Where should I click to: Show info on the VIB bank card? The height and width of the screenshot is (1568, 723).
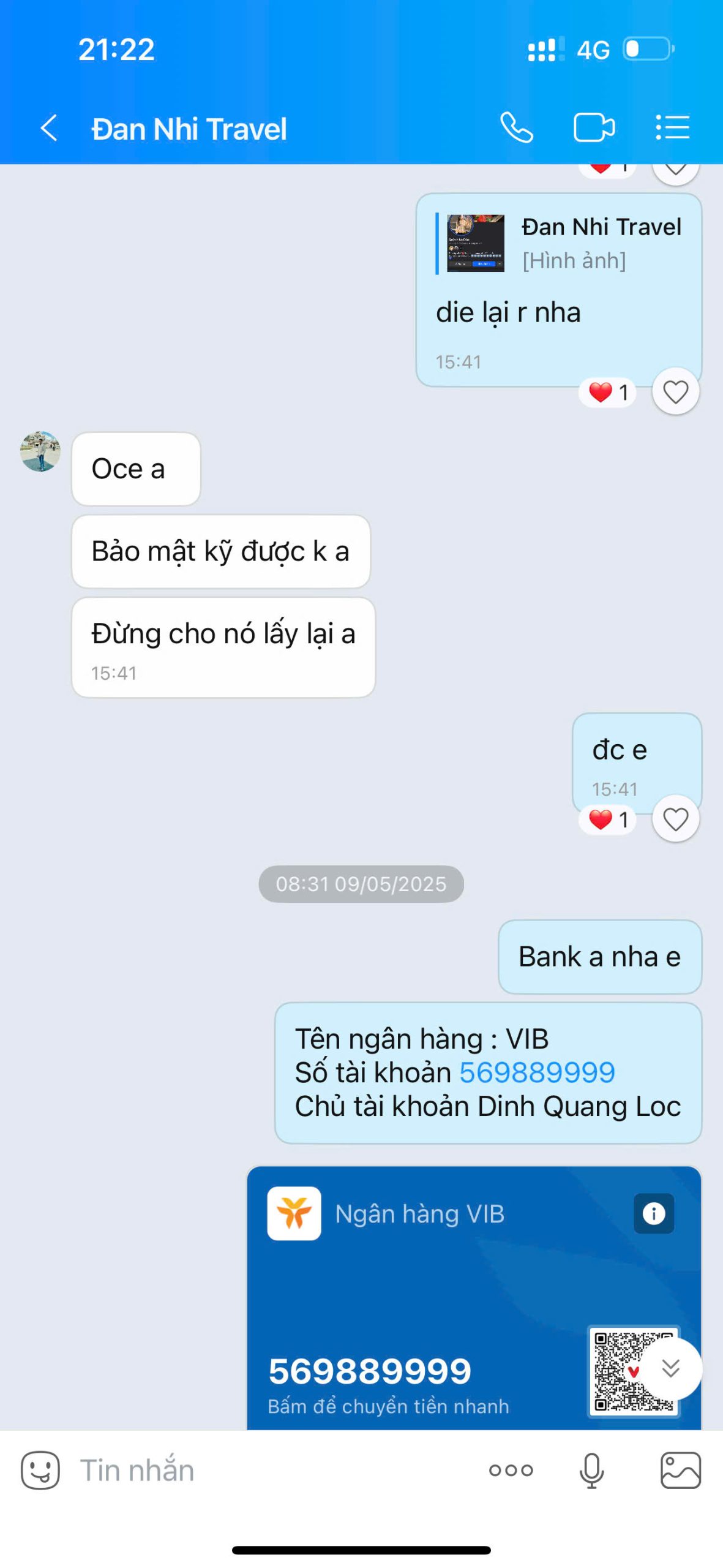click(x=653, y=1213)
